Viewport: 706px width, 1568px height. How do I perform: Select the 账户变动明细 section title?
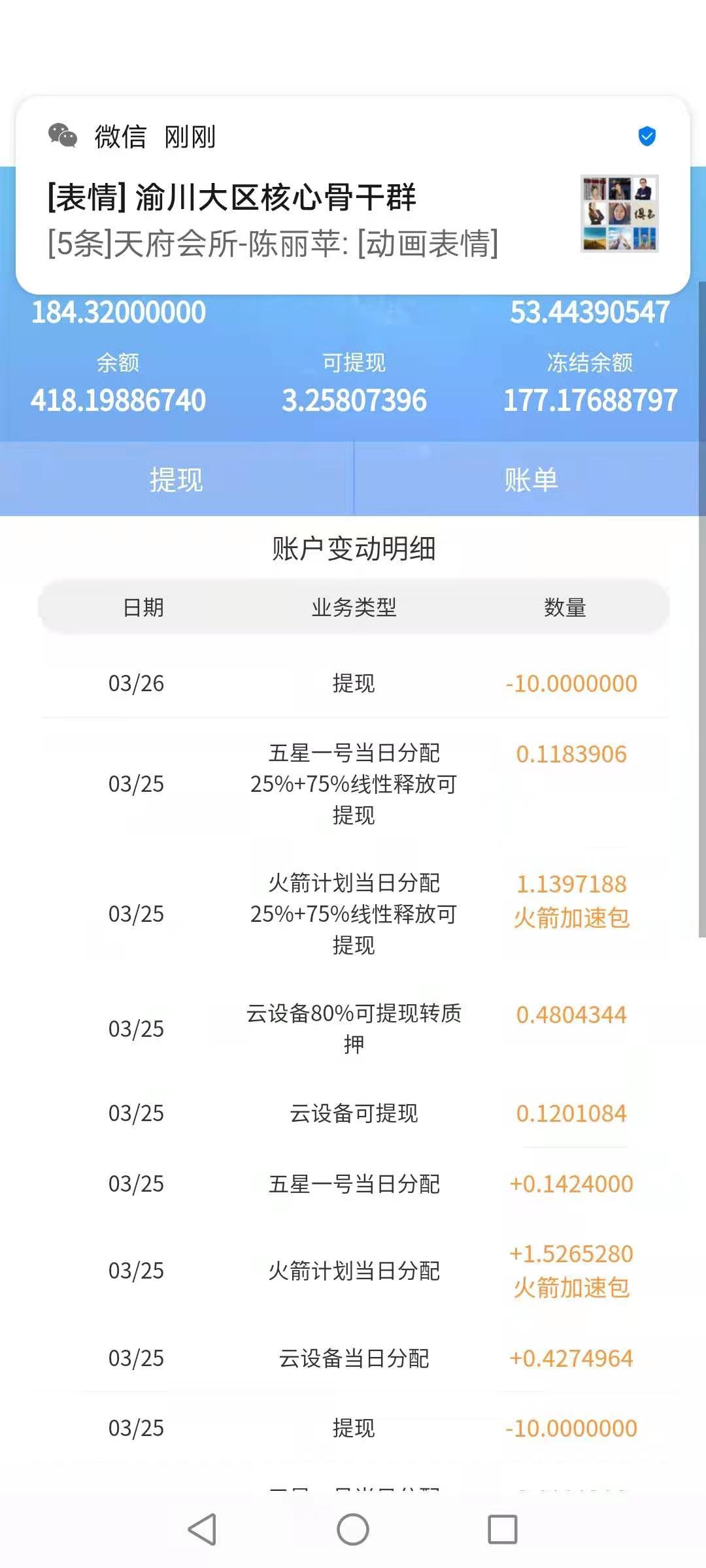tap(353, 549)
